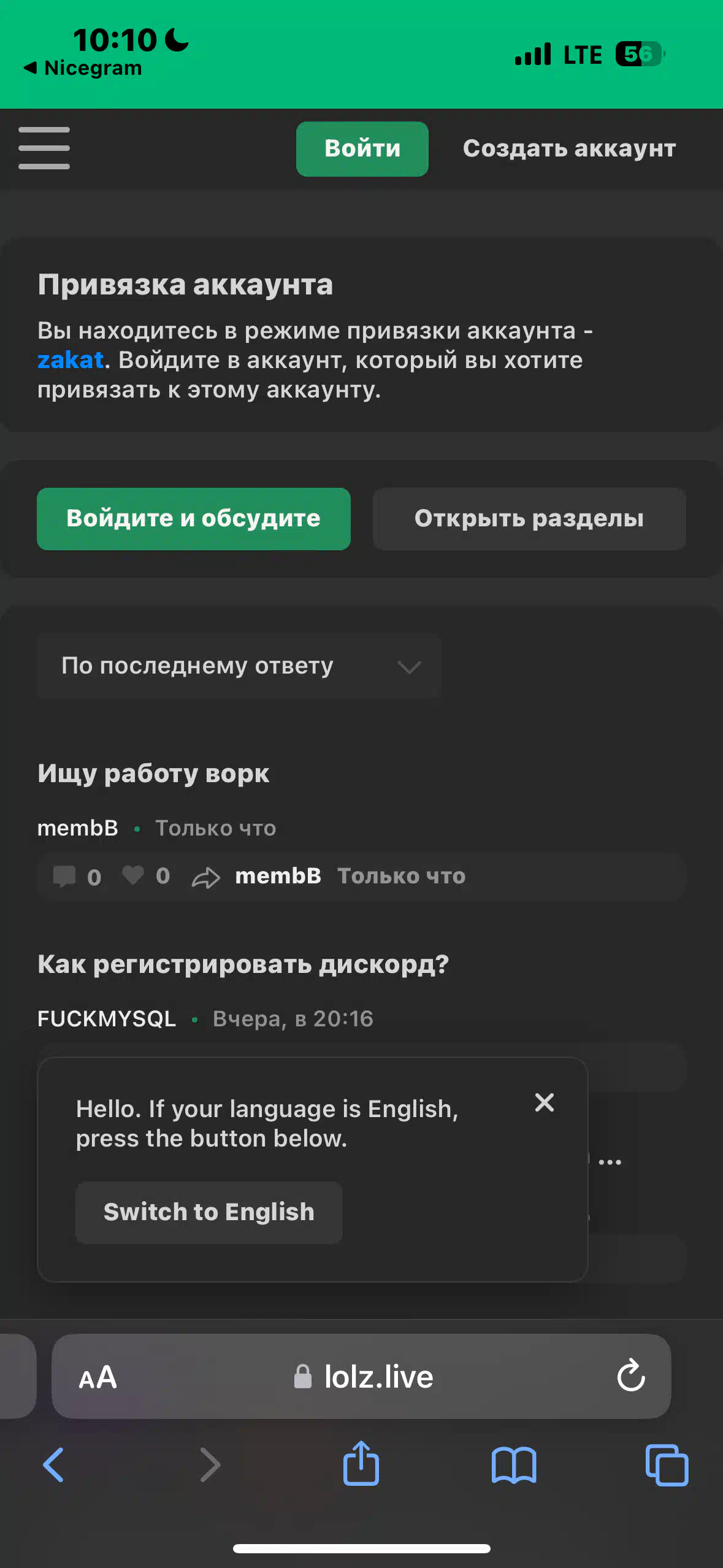Tap Открыть разделы button
Image resolution: width=723 pixels, height=1568 pixels.
point(529,519)
